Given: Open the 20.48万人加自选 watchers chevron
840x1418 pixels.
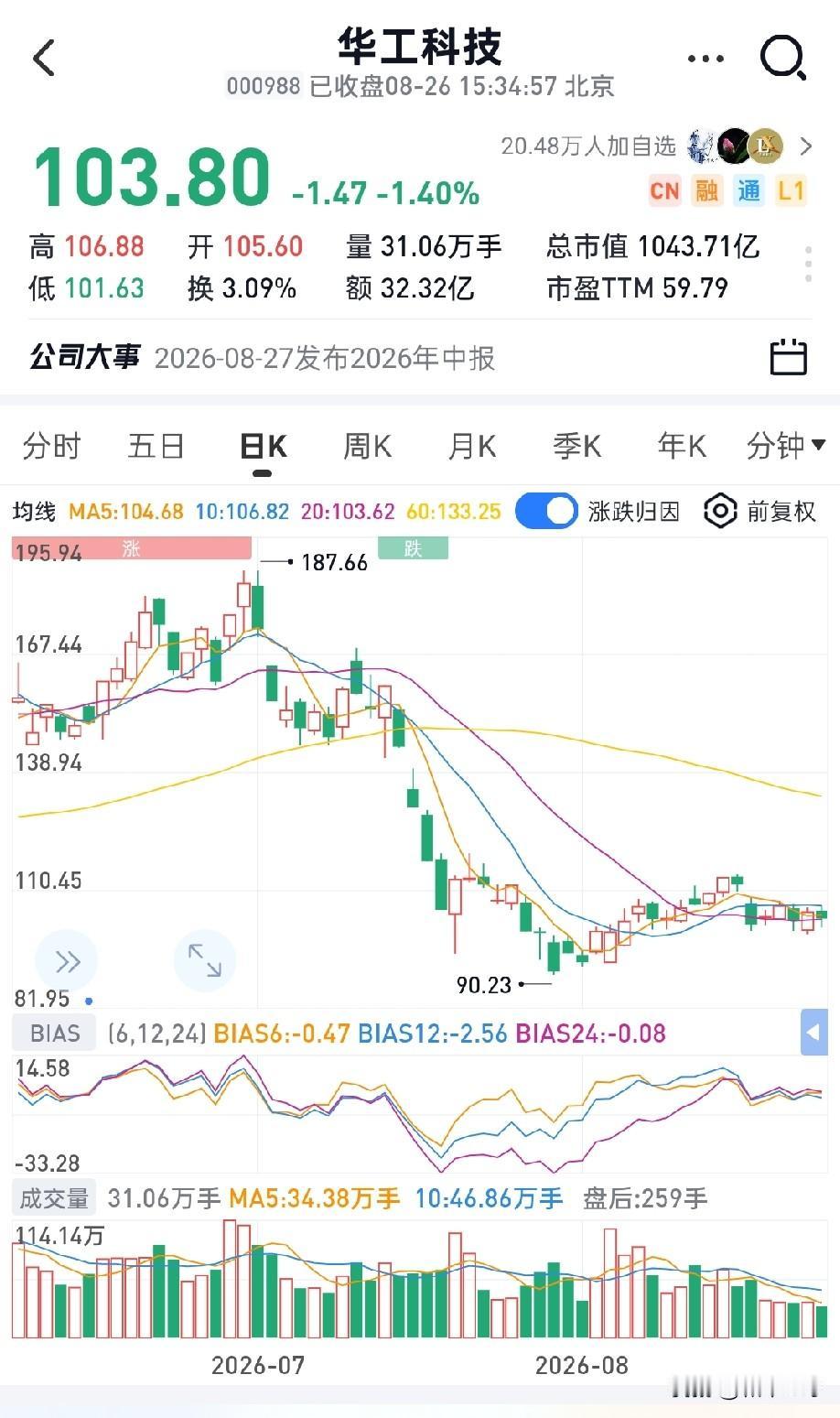Looking at the screenshot, I should tap(806, 146).
